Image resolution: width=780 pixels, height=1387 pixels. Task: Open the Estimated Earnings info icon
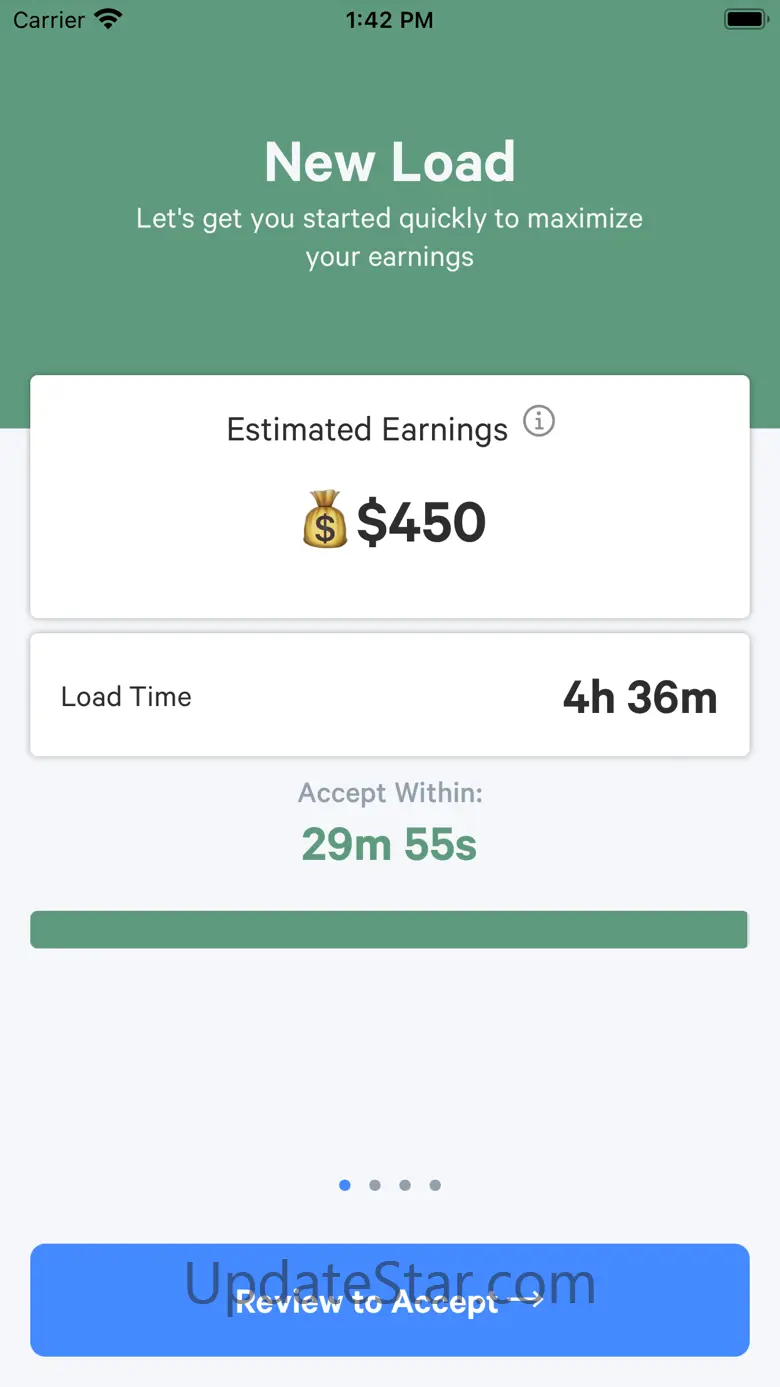coord(539,422)
